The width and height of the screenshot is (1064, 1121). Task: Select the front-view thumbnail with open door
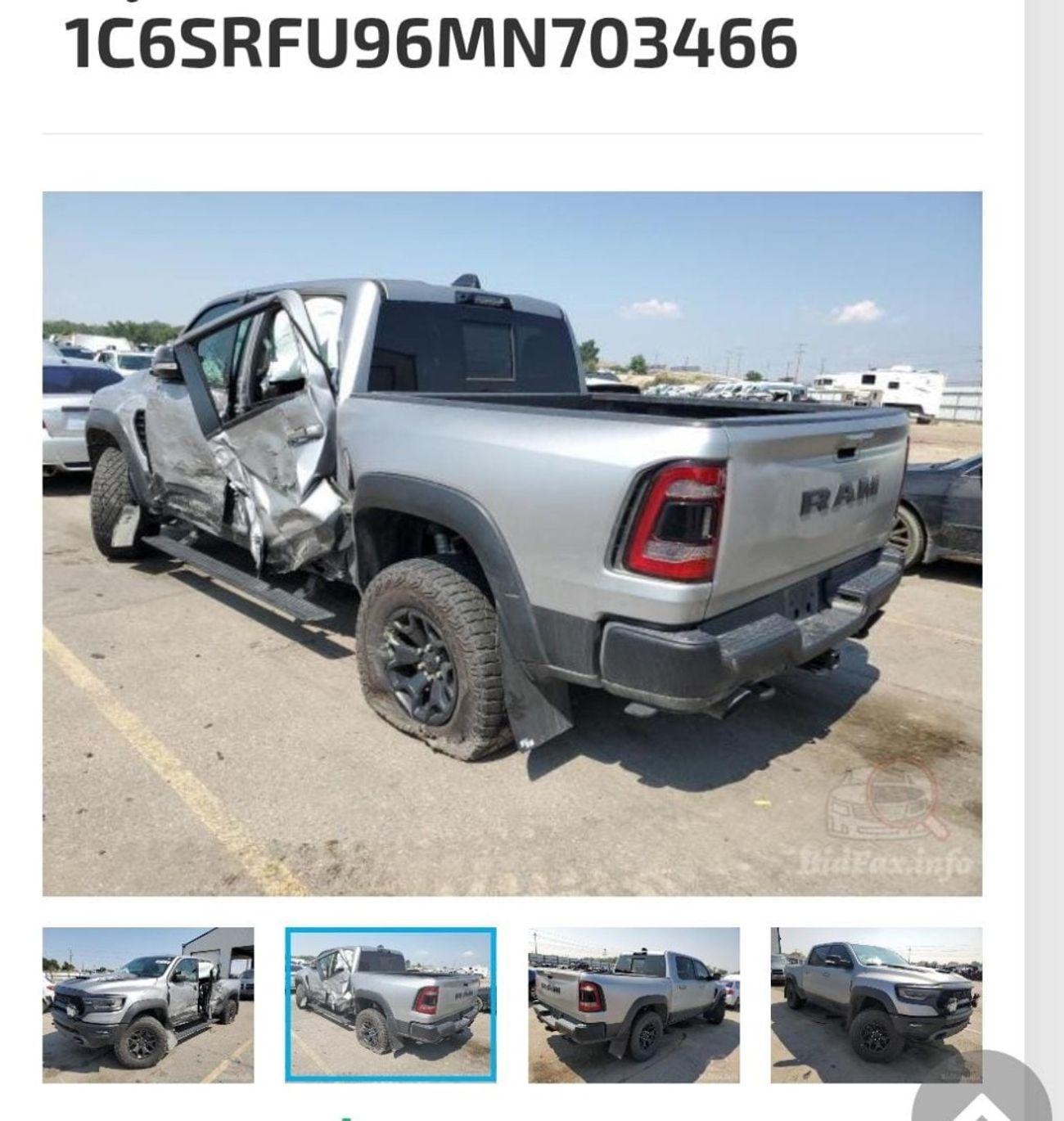(148, 1005)
